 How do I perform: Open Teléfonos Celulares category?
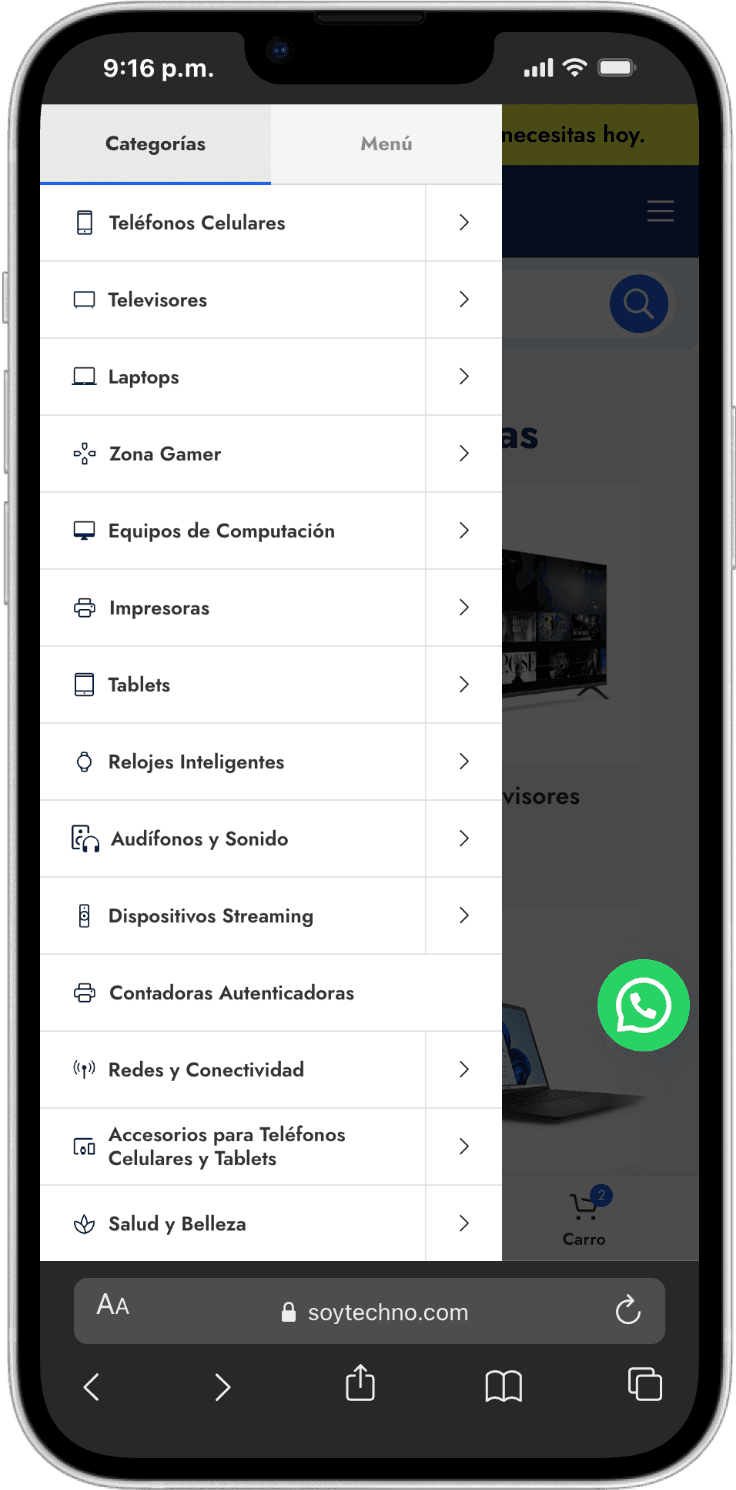point(197,223)
